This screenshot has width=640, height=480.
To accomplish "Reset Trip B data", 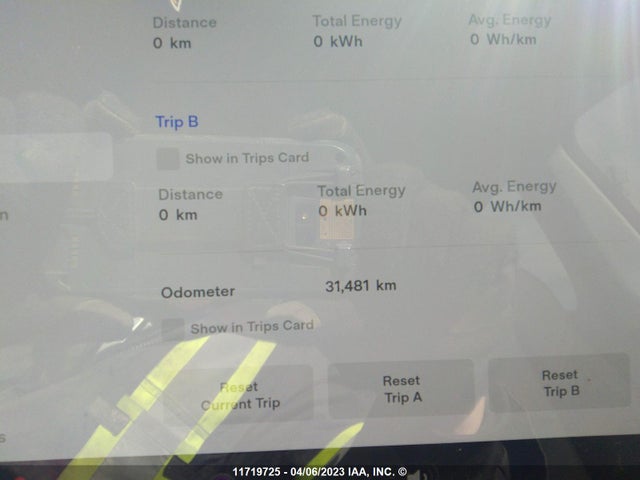I will (560, 382).
